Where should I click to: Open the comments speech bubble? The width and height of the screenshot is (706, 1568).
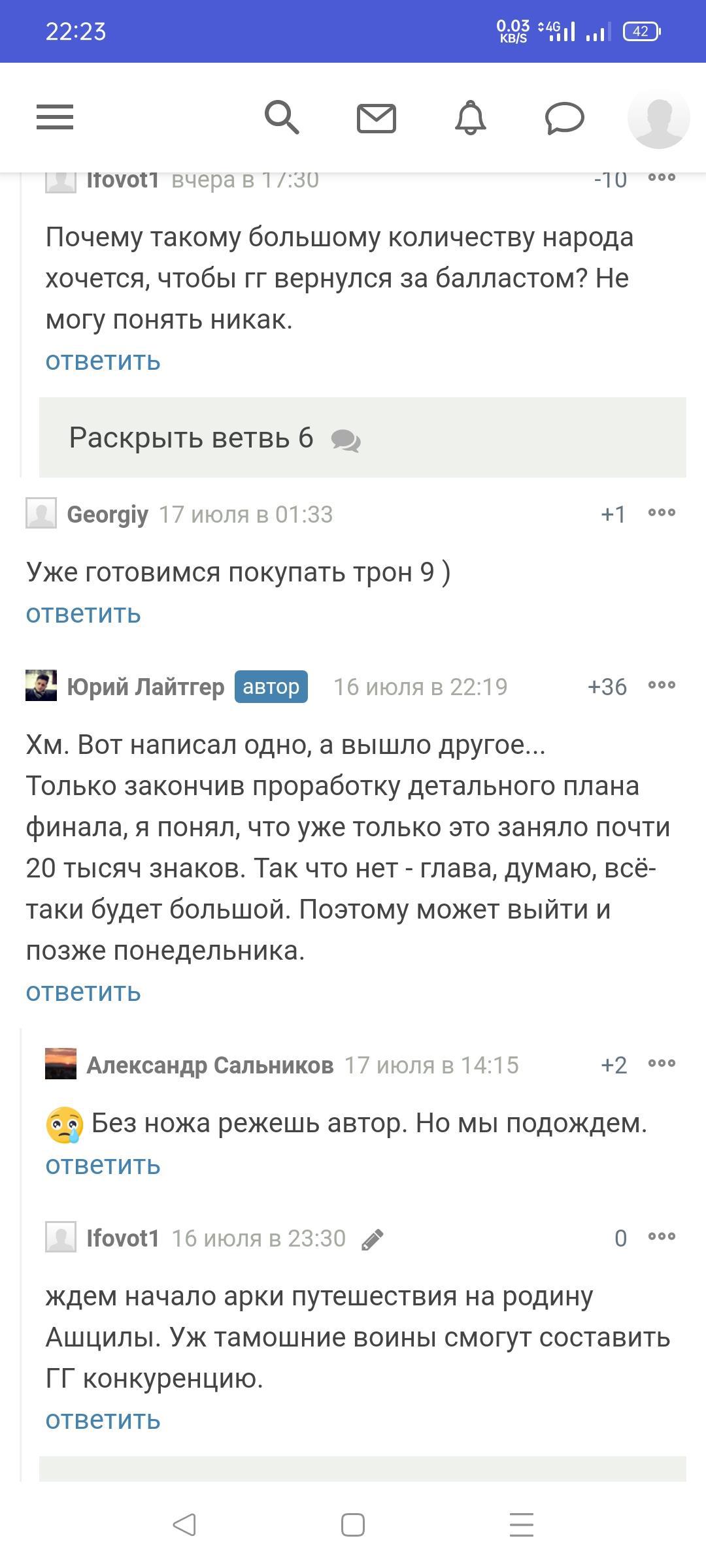click(x=564, y=118)
